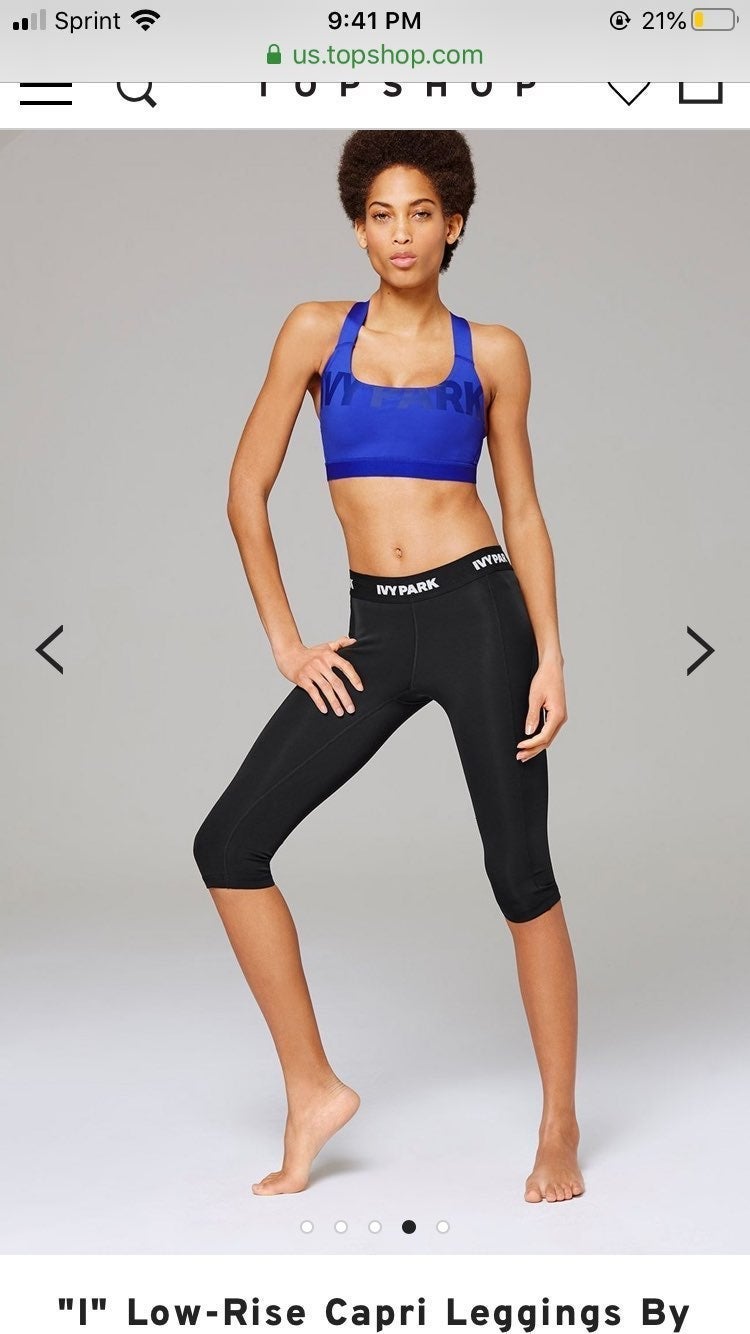
Task: Open the shopping bag
Action: (x=700, y=92)
